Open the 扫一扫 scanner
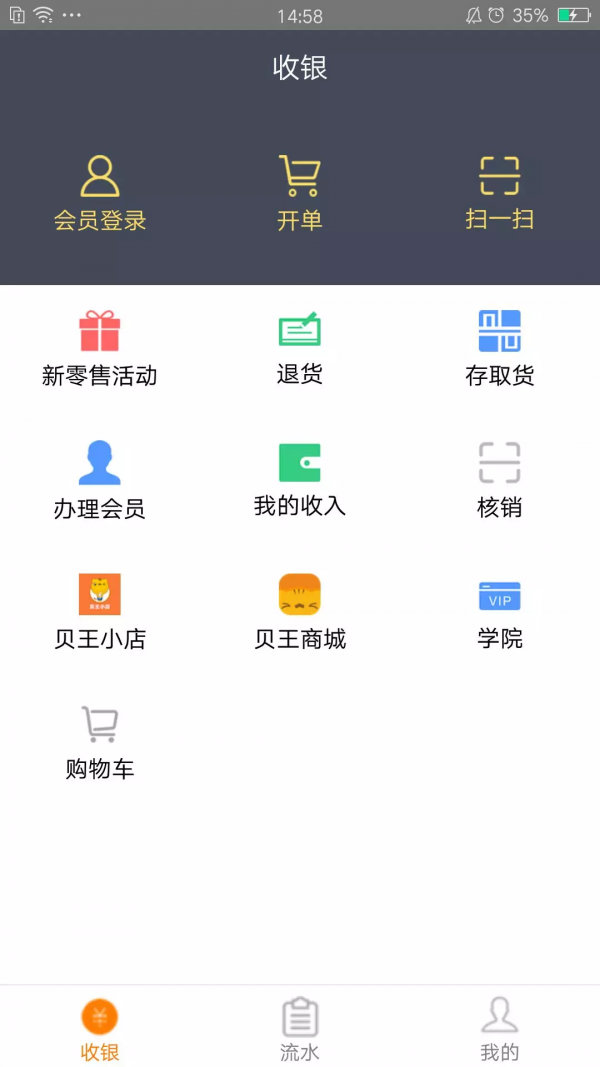 tap(499, 193)
